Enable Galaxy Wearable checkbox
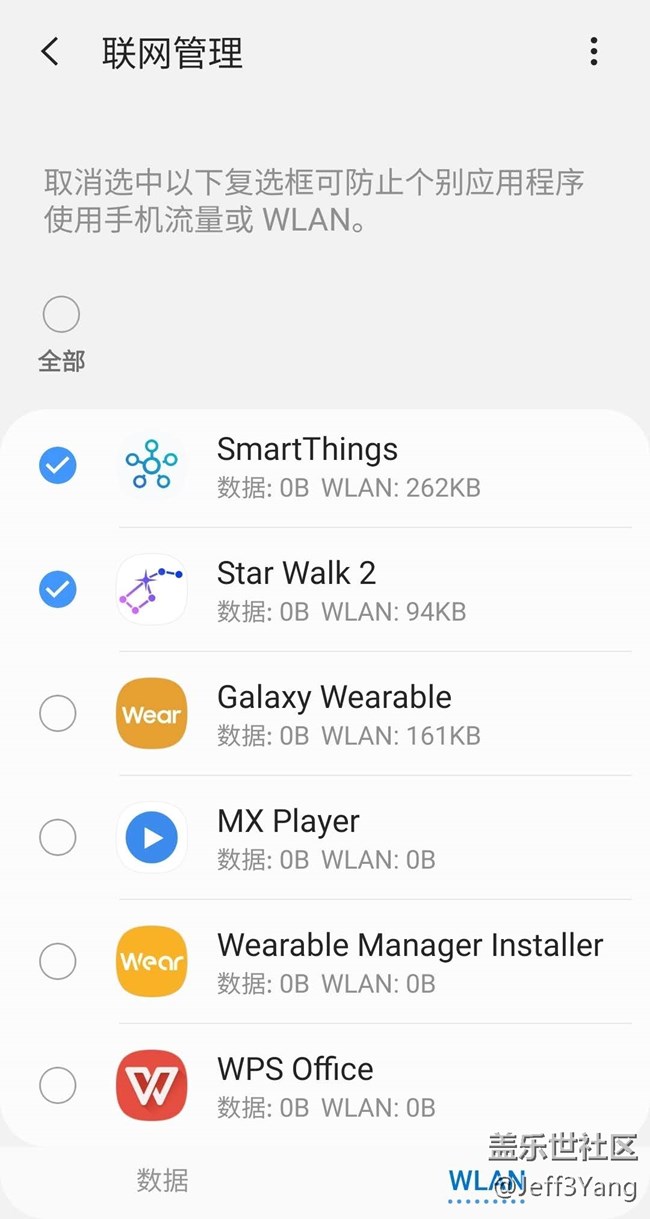The image size is (650, 1219). coord(57,714)
